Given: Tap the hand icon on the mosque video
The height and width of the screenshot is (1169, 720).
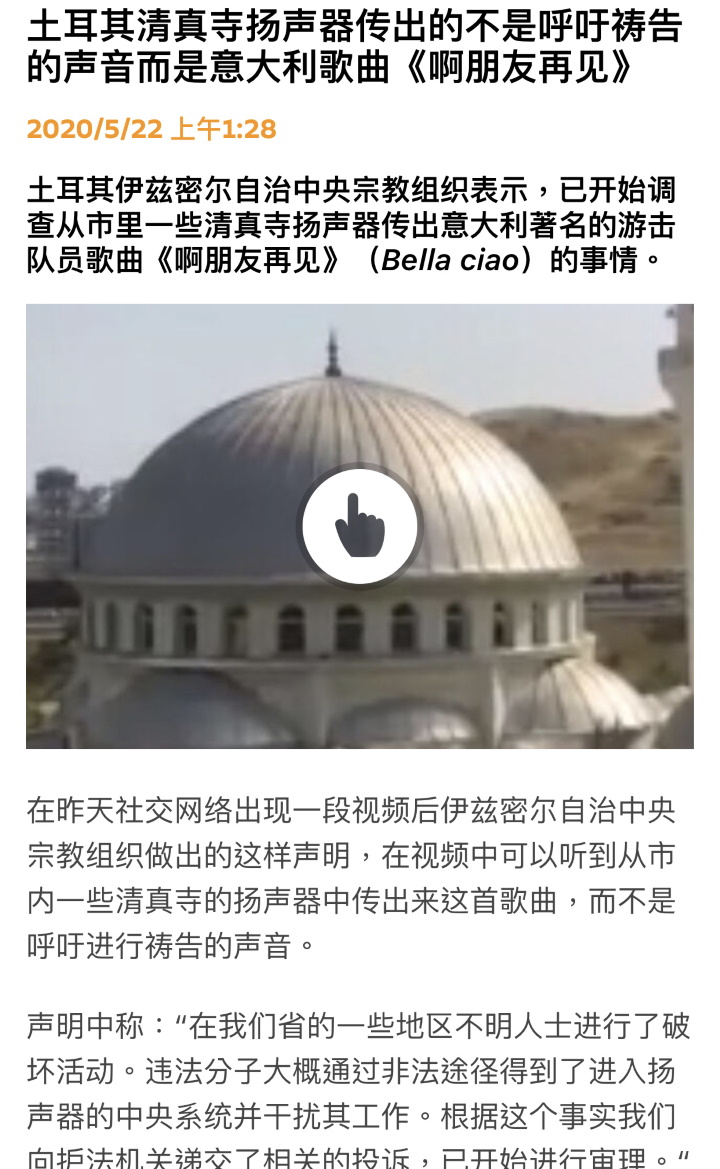Looking at the screenshot, I should tap(360, 526).
